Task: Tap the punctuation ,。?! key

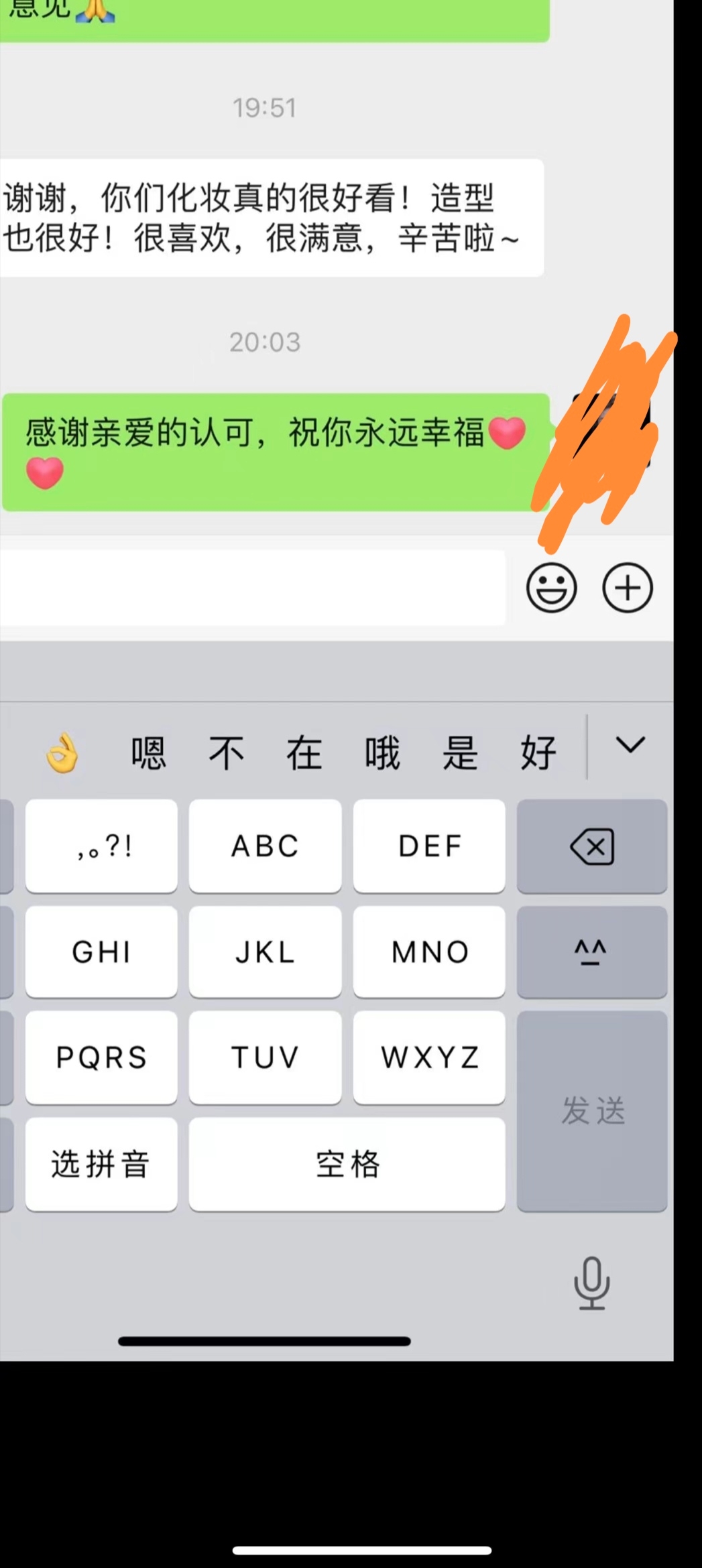Action: (x=101, y=846)
